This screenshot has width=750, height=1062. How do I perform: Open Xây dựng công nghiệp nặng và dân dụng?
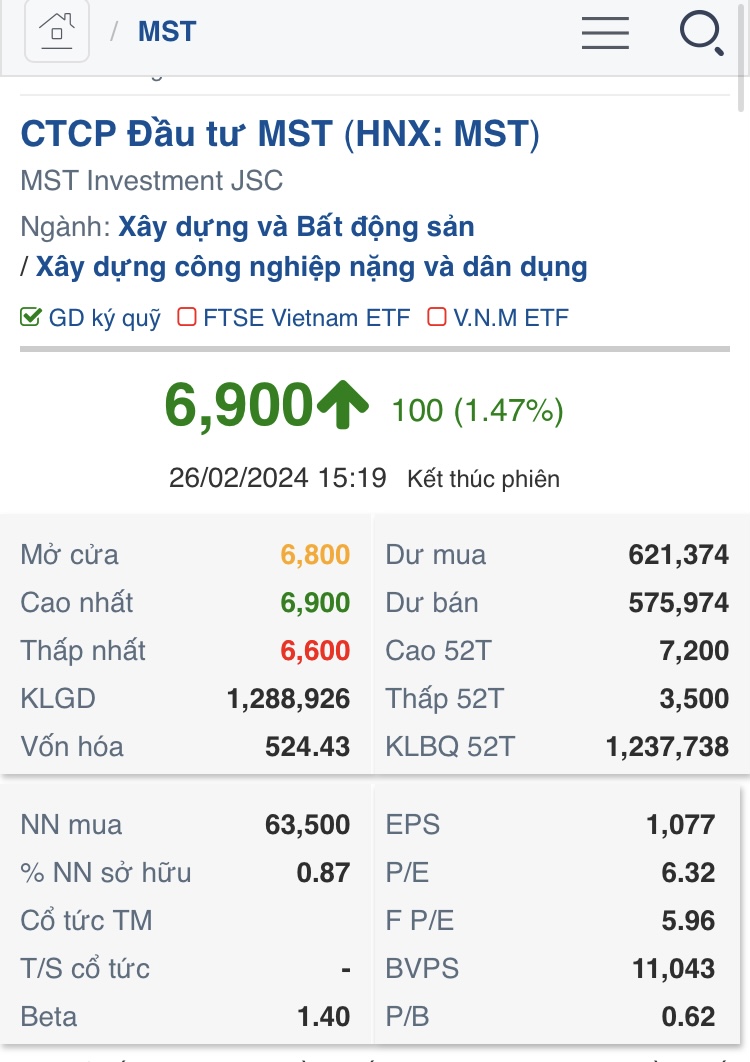[311, 267]
